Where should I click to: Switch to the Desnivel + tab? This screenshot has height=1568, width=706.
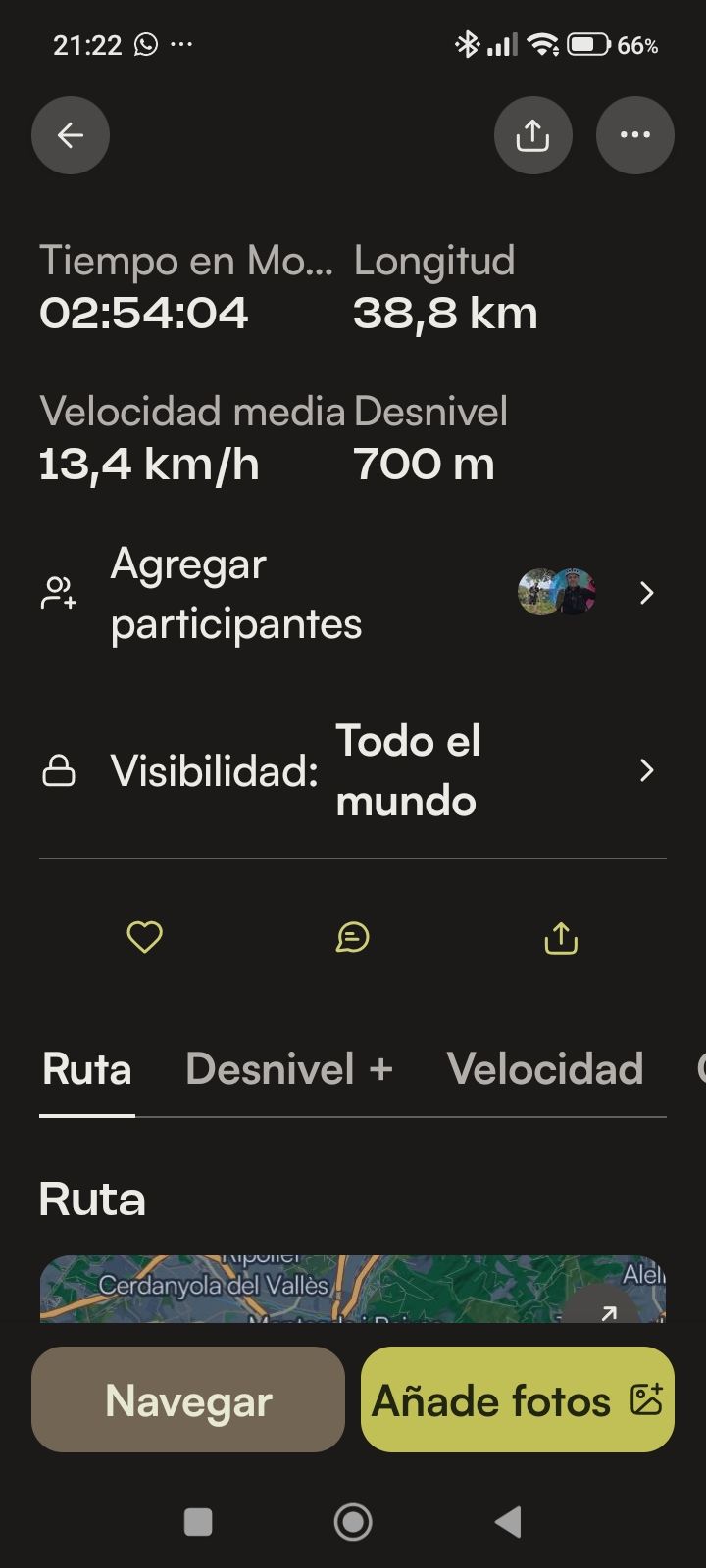click(x=289, y=1069)
